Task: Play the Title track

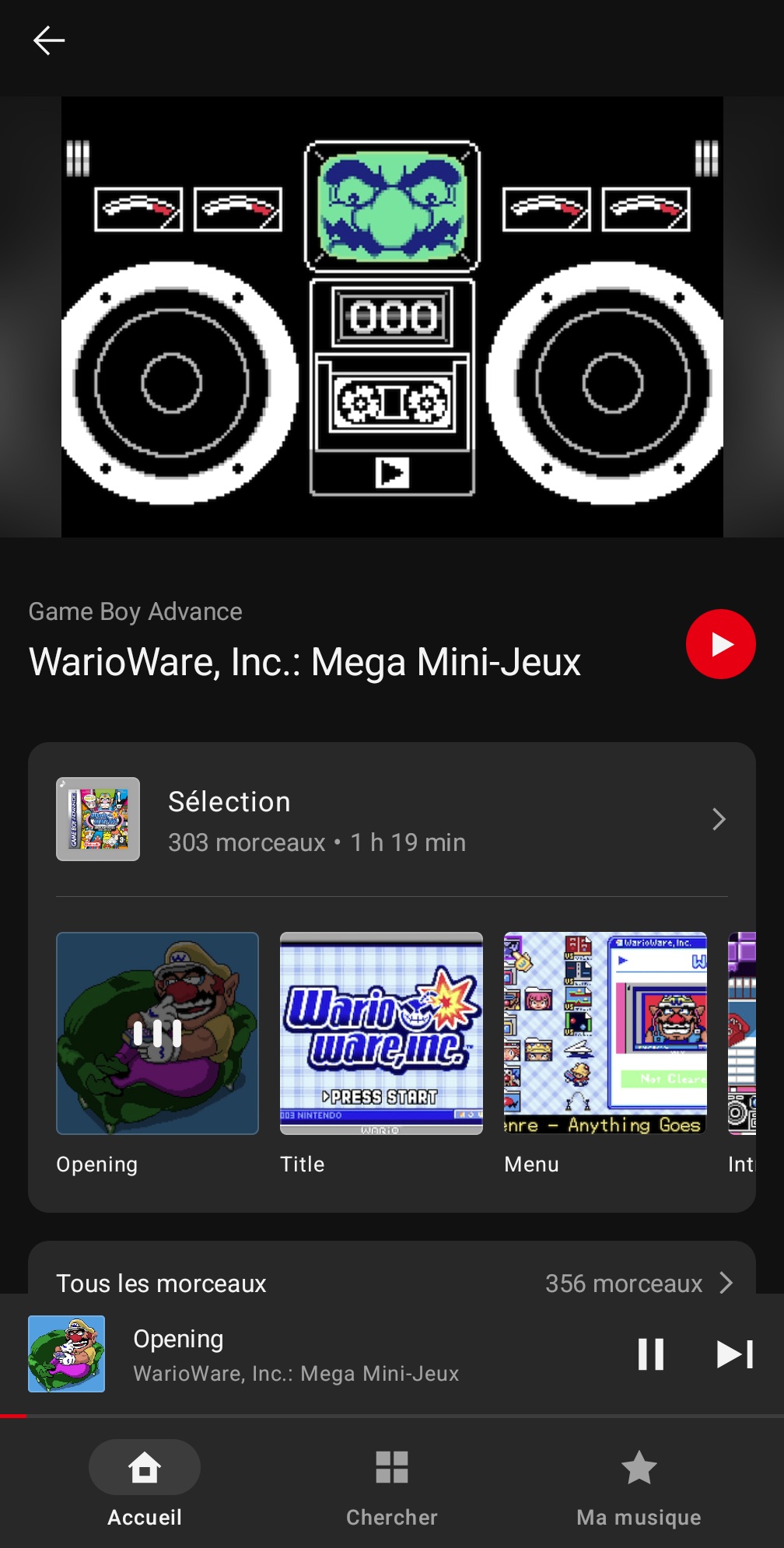Action: (381, 1033)
